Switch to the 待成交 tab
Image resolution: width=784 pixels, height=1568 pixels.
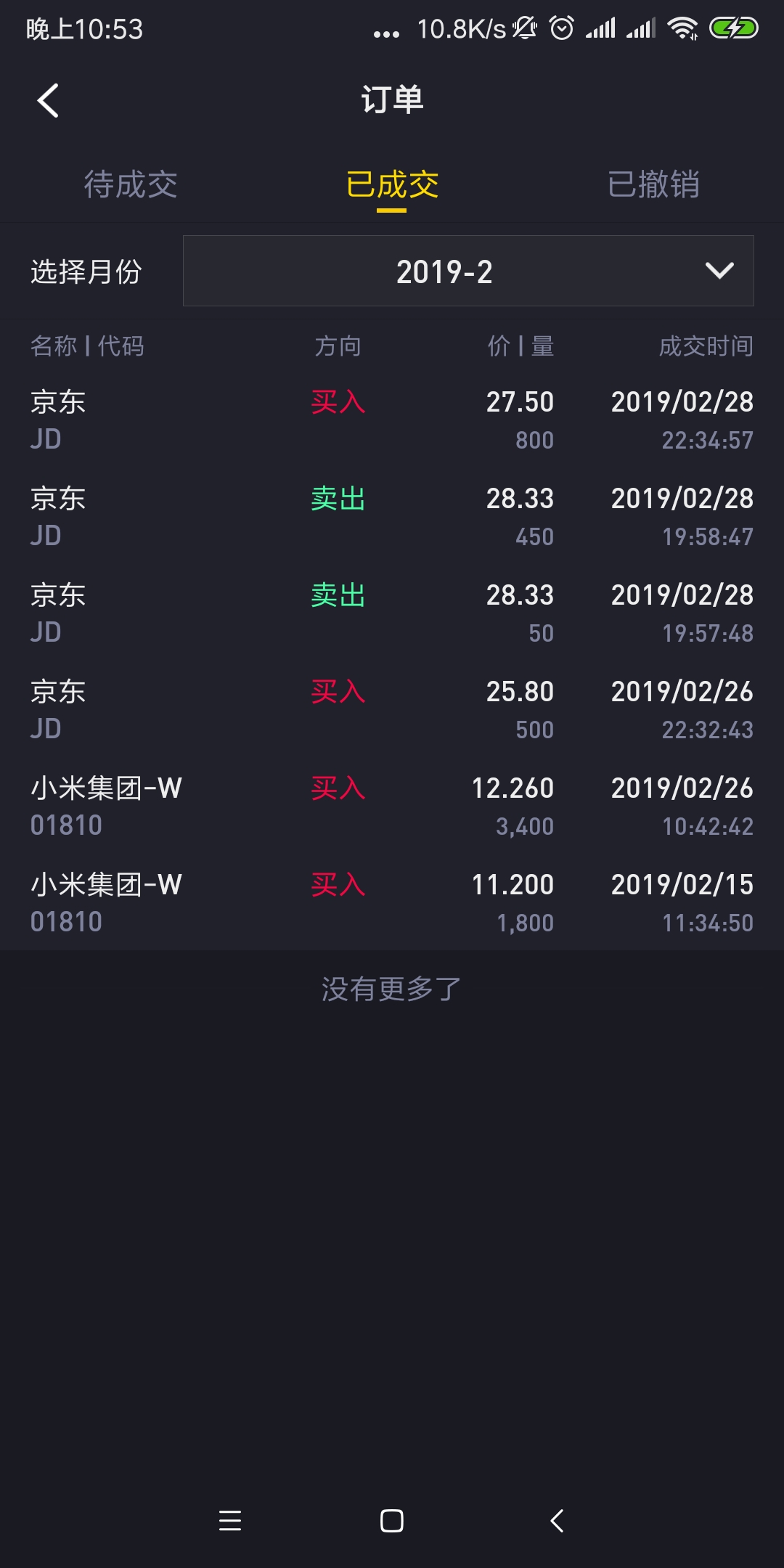coord(131,184)
